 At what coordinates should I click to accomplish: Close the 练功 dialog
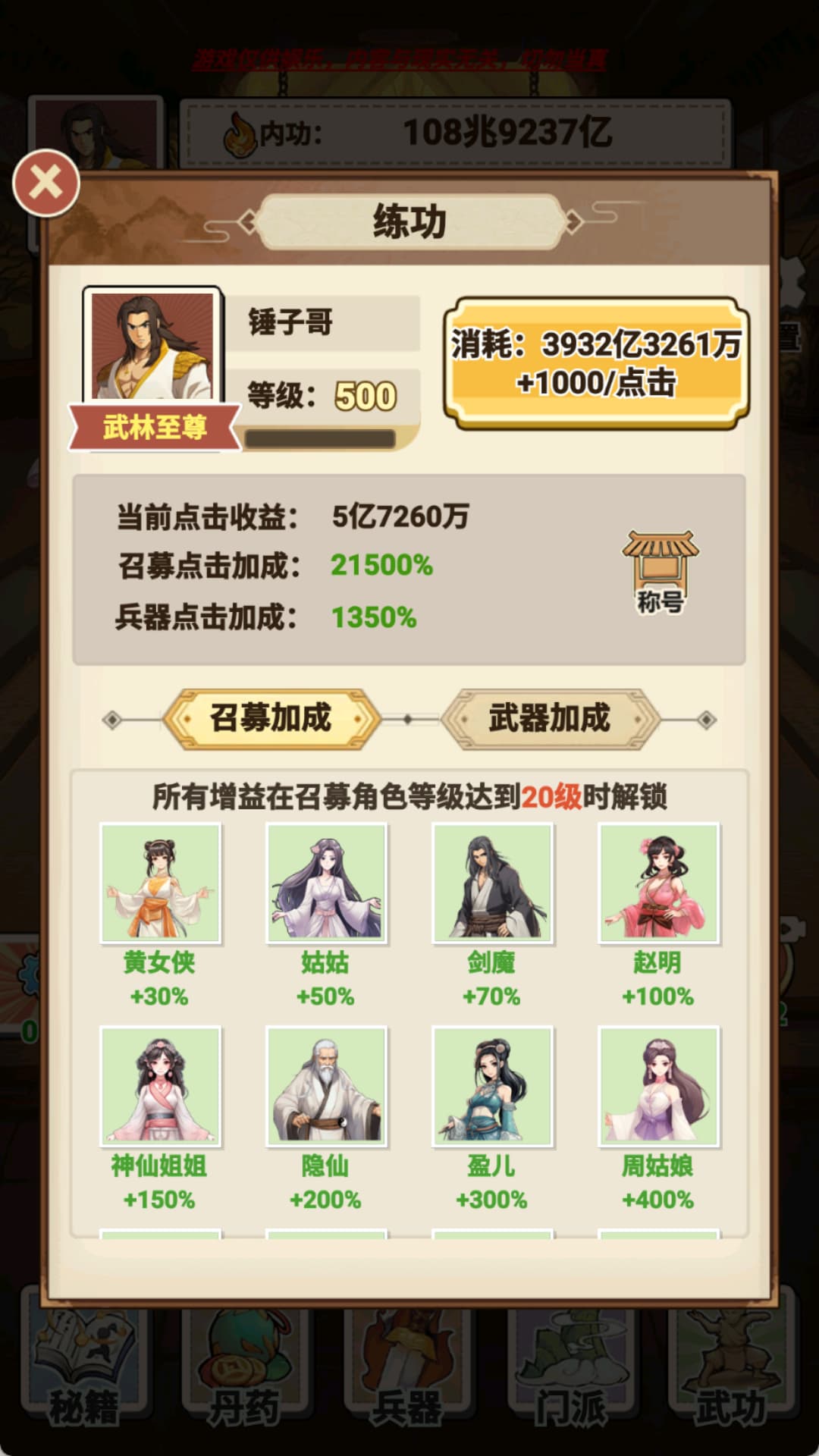(46, 184)
